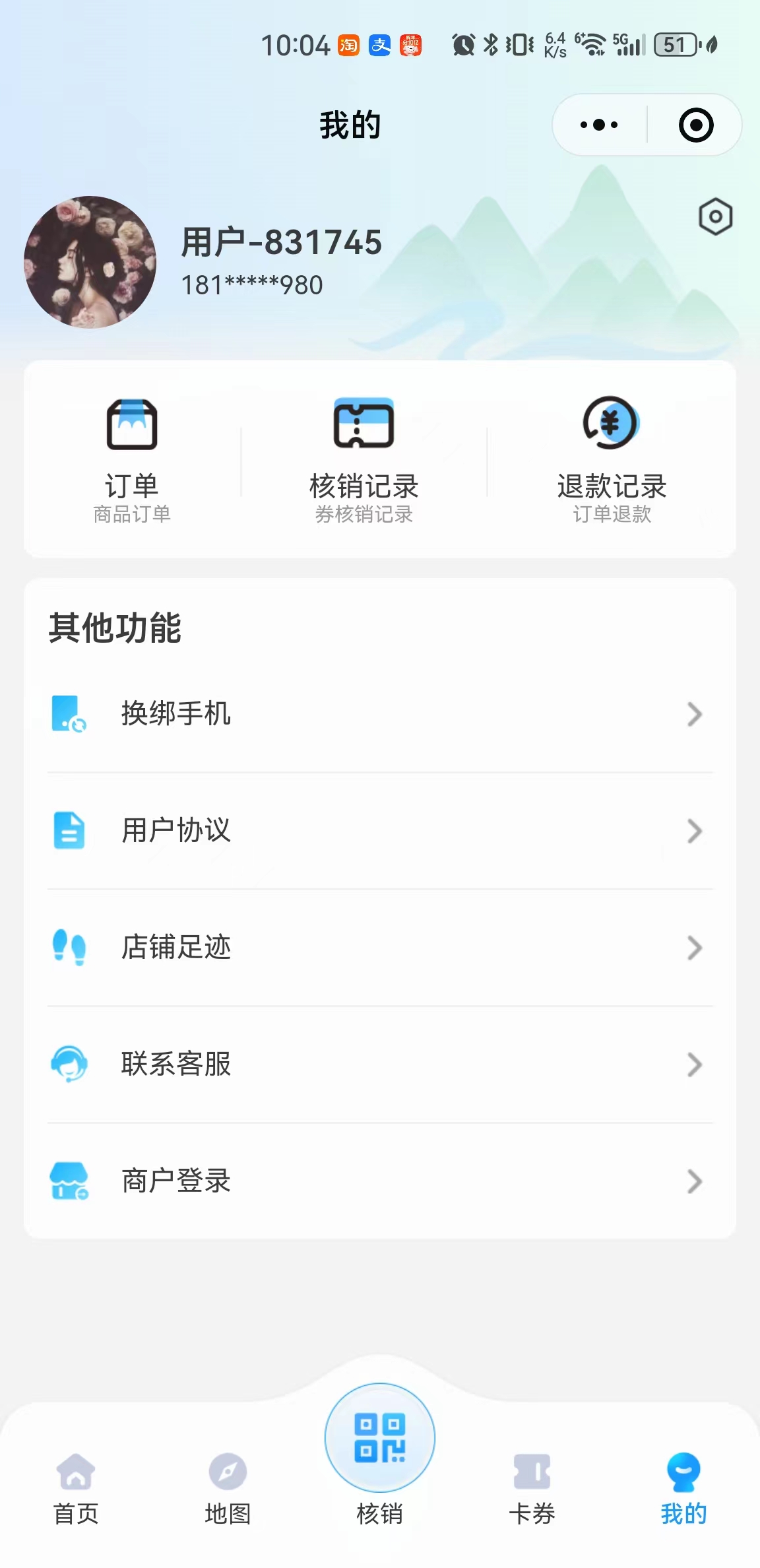
Task: Contact support via 联系客服
Action: click(380, 1064)
